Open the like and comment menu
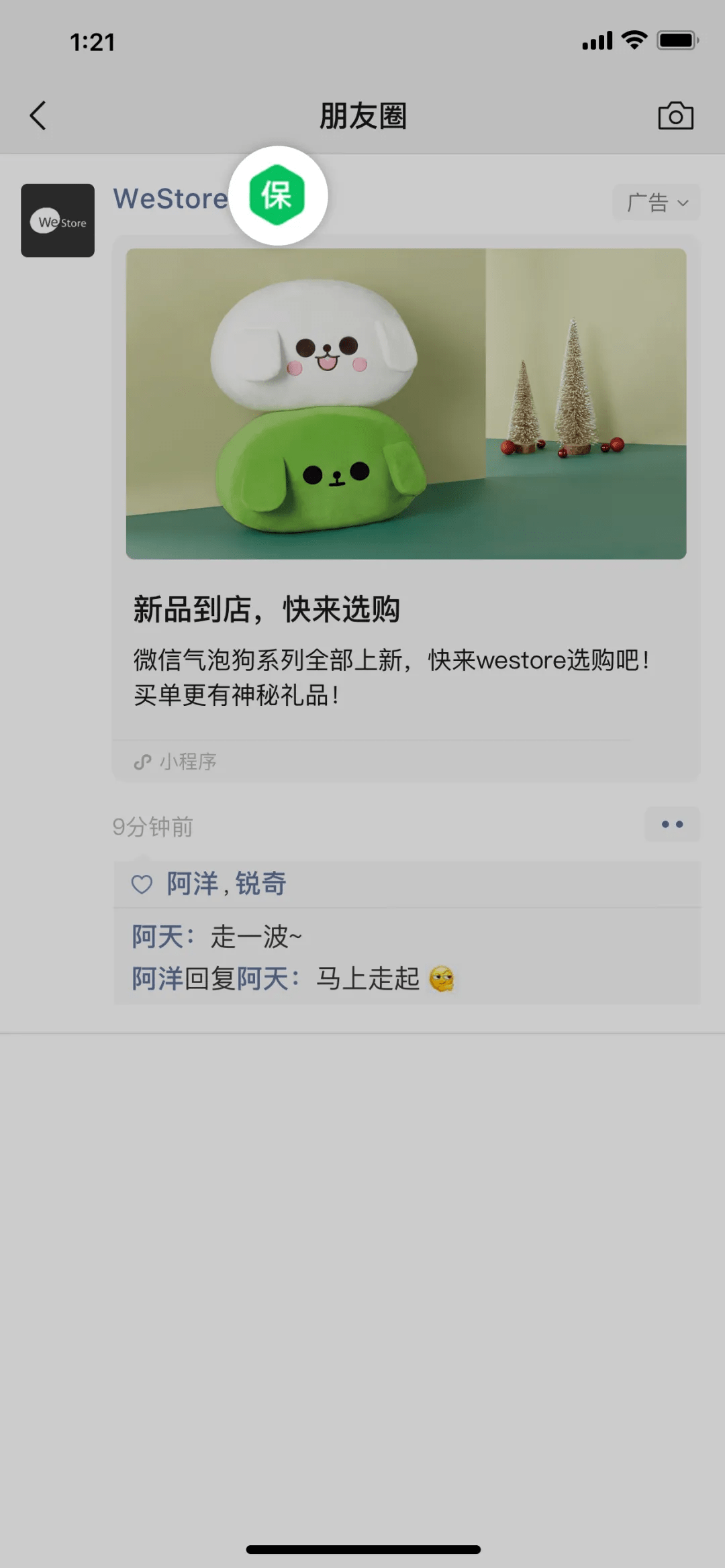The image size is (725, 1568). [672, 824]
